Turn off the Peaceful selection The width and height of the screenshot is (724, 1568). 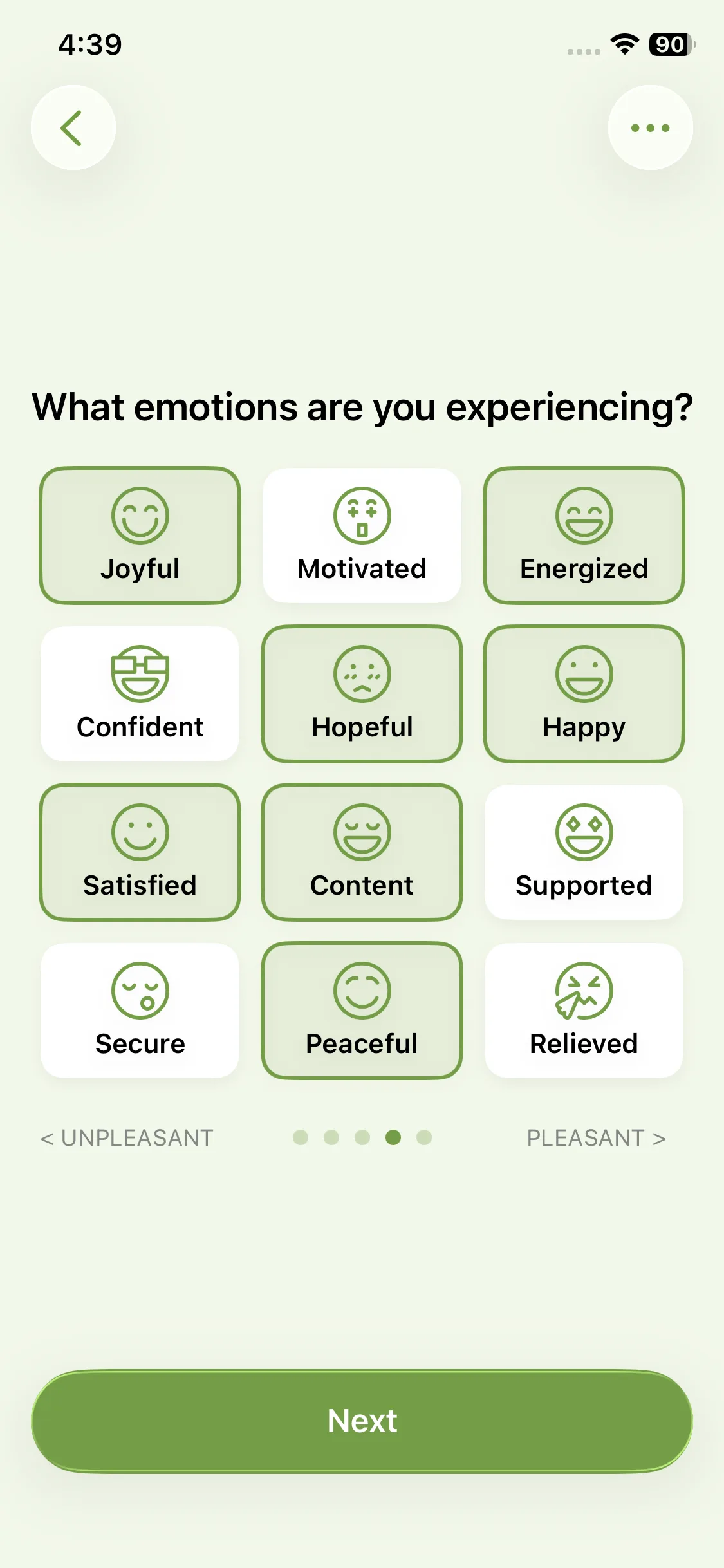[362, 1011]
